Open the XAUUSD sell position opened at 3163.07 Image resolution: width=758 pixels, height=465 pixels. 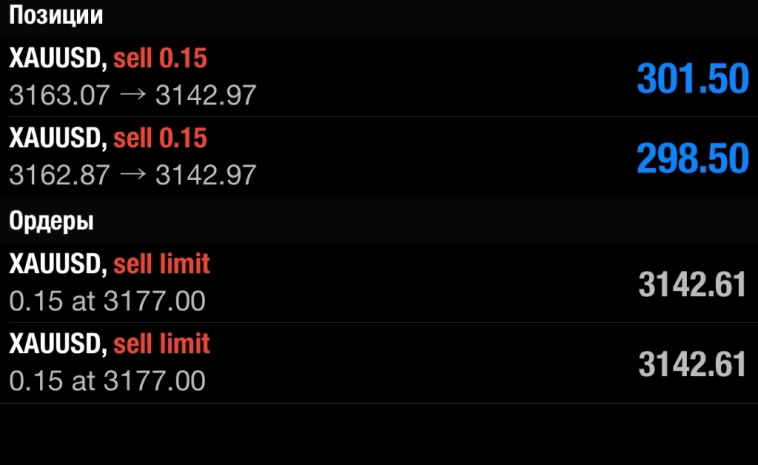[x=378, y=77]
